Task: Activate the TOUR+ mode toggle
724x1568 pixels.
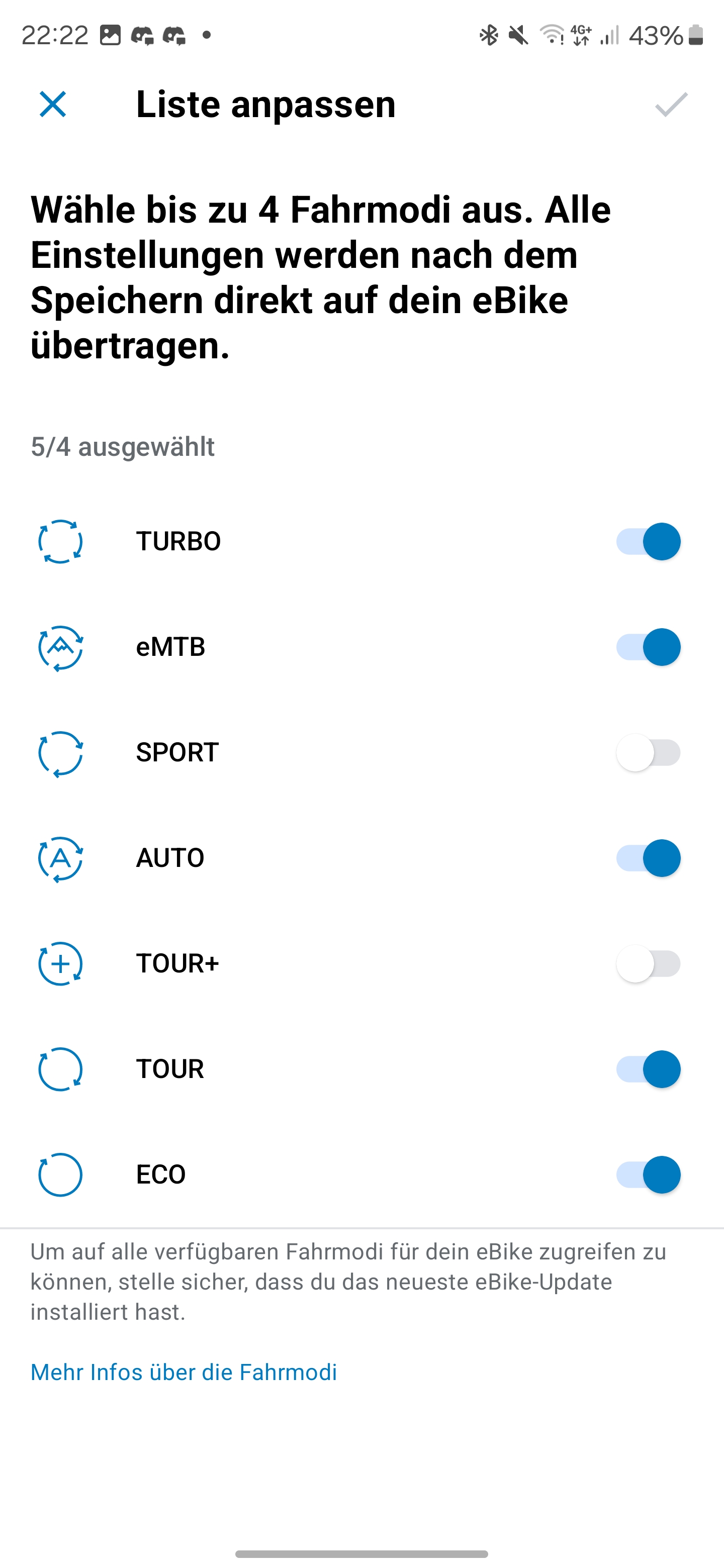Action: click(x=648, y=963)
